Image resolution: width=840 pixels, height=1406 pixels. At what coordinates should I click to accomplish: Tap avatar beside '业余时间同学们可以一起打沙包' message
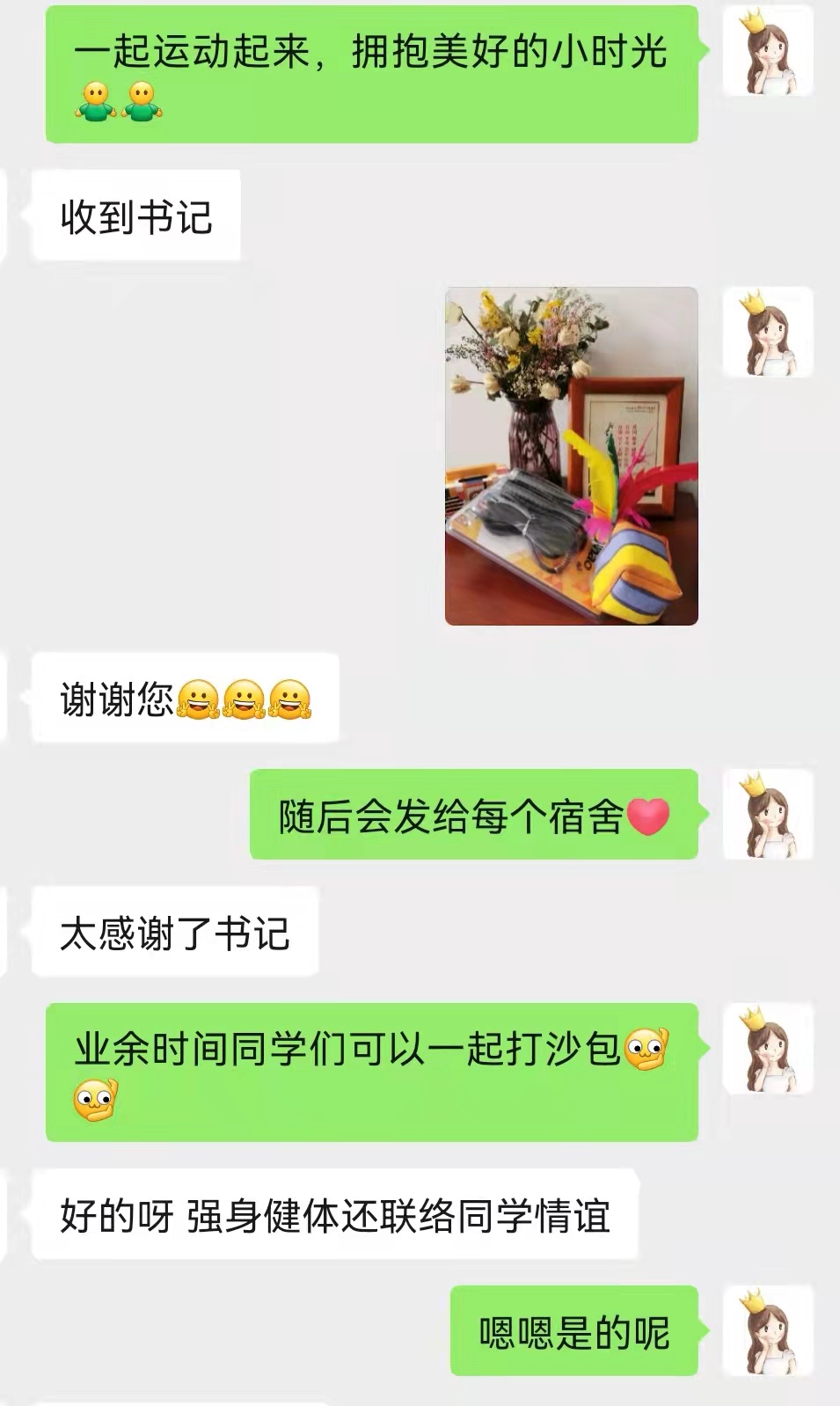[x=768, y=1048]
